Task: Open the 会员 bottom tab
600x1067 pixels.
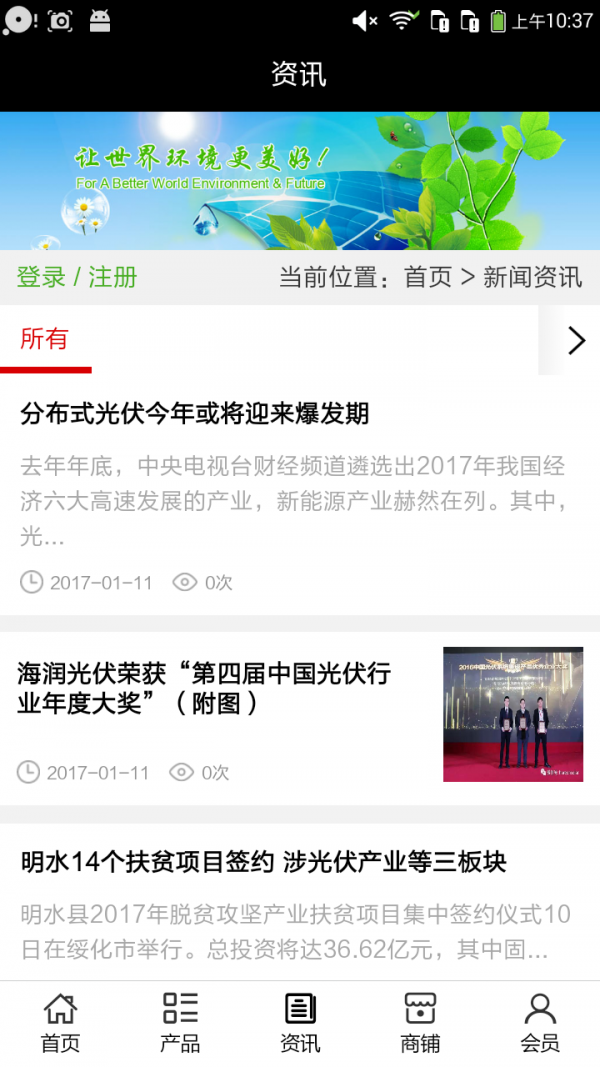Action: coord(540,1023)
